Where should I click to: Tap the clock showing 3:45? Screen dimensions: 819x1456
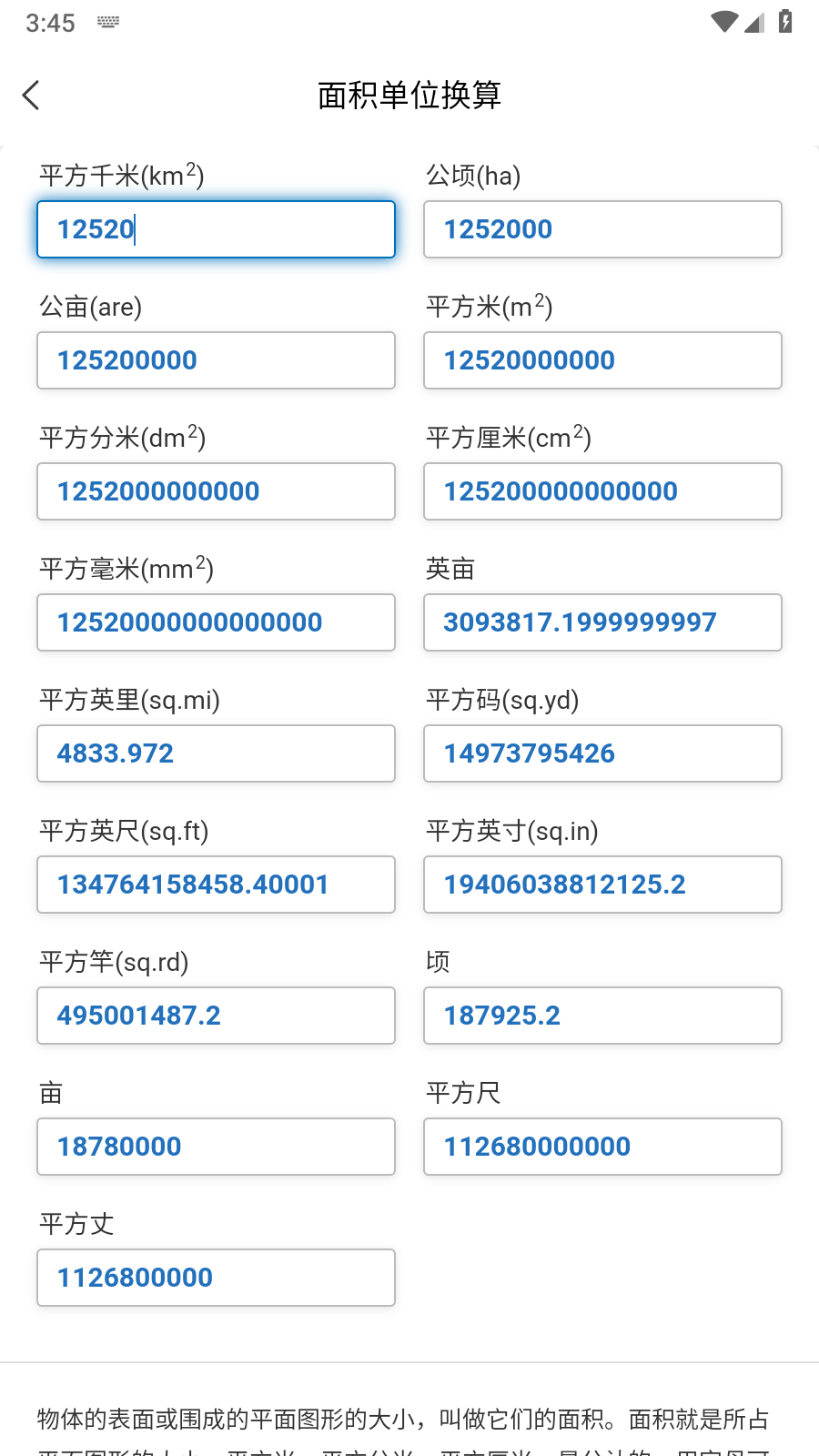50,22
